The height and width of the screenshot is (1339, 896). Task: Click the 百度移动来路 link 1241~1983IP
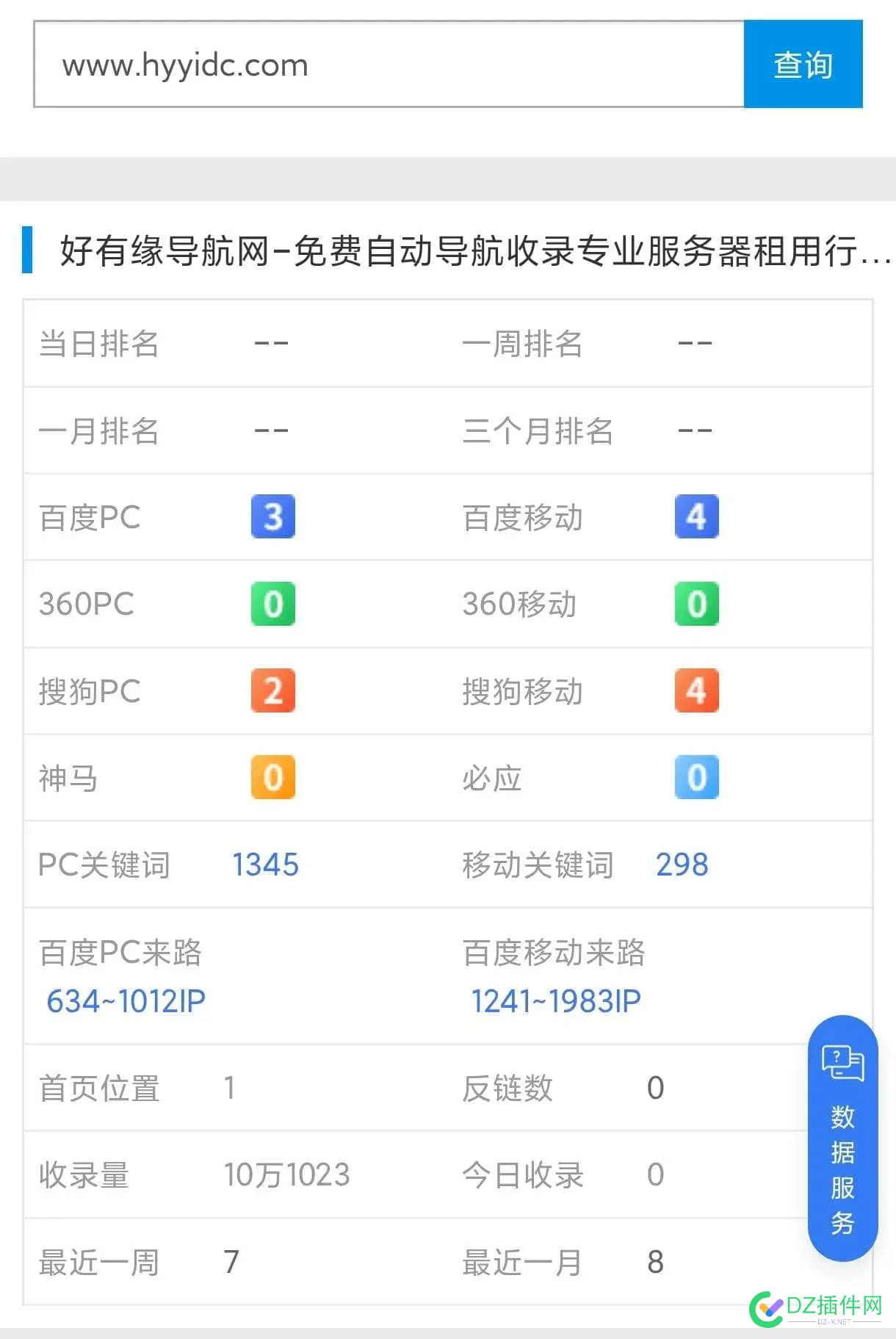click(x=557, y=1000)
